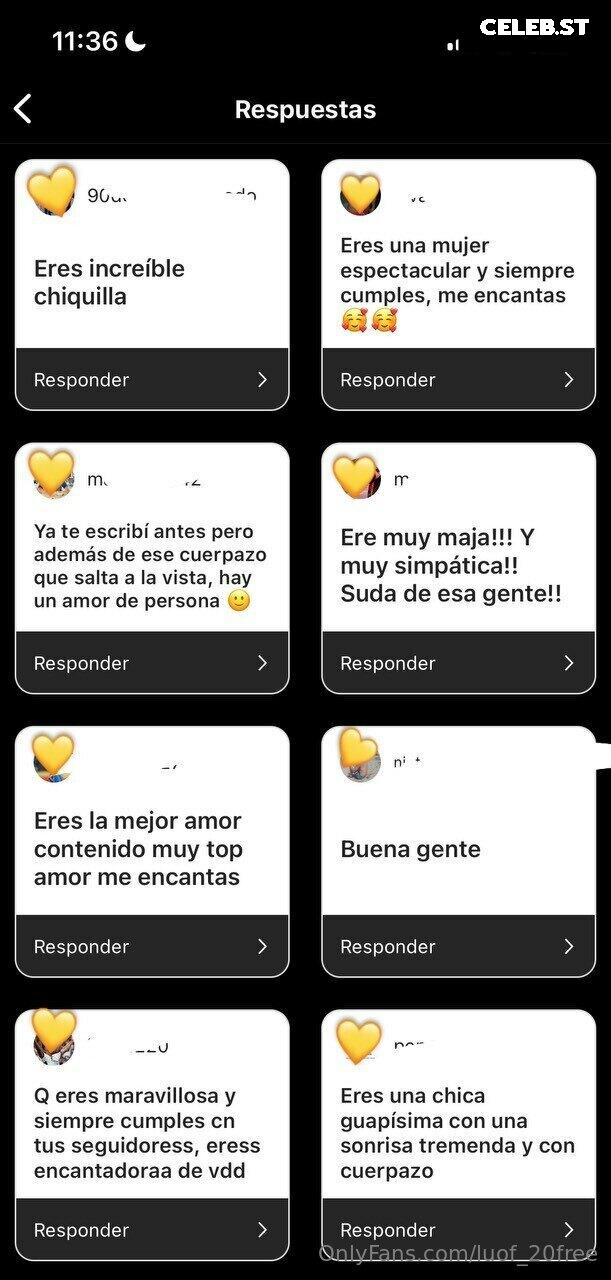Reply to the "mujer espectacular" response

(458, 379)
